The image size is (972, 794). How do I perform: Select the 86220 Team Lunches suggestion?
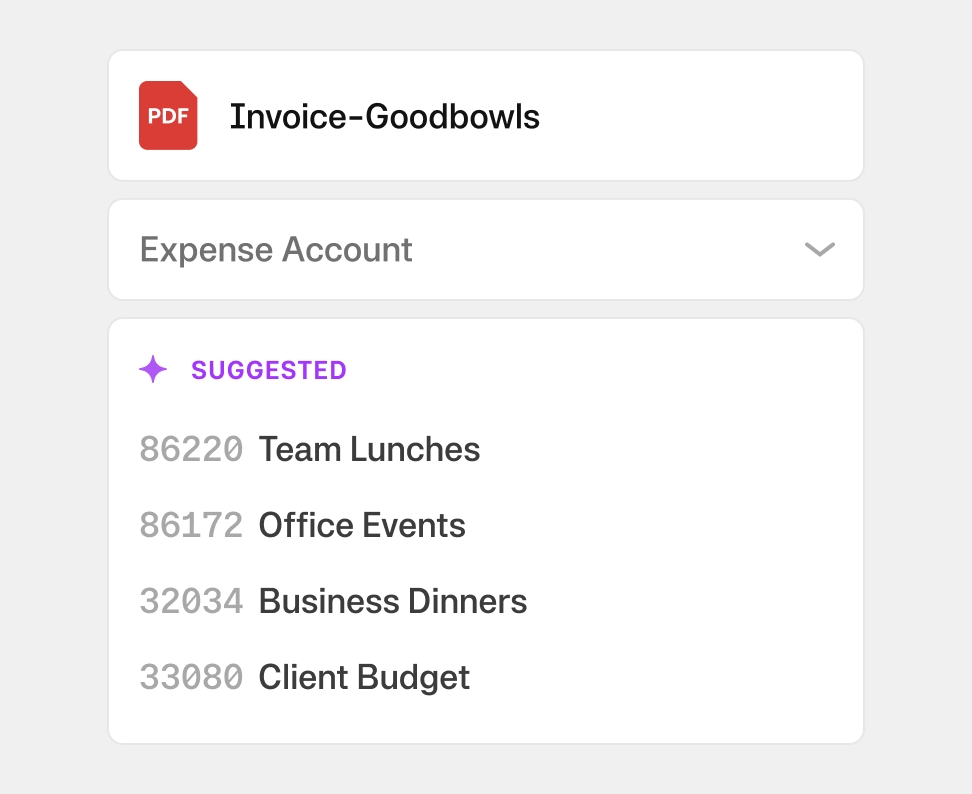310,450
